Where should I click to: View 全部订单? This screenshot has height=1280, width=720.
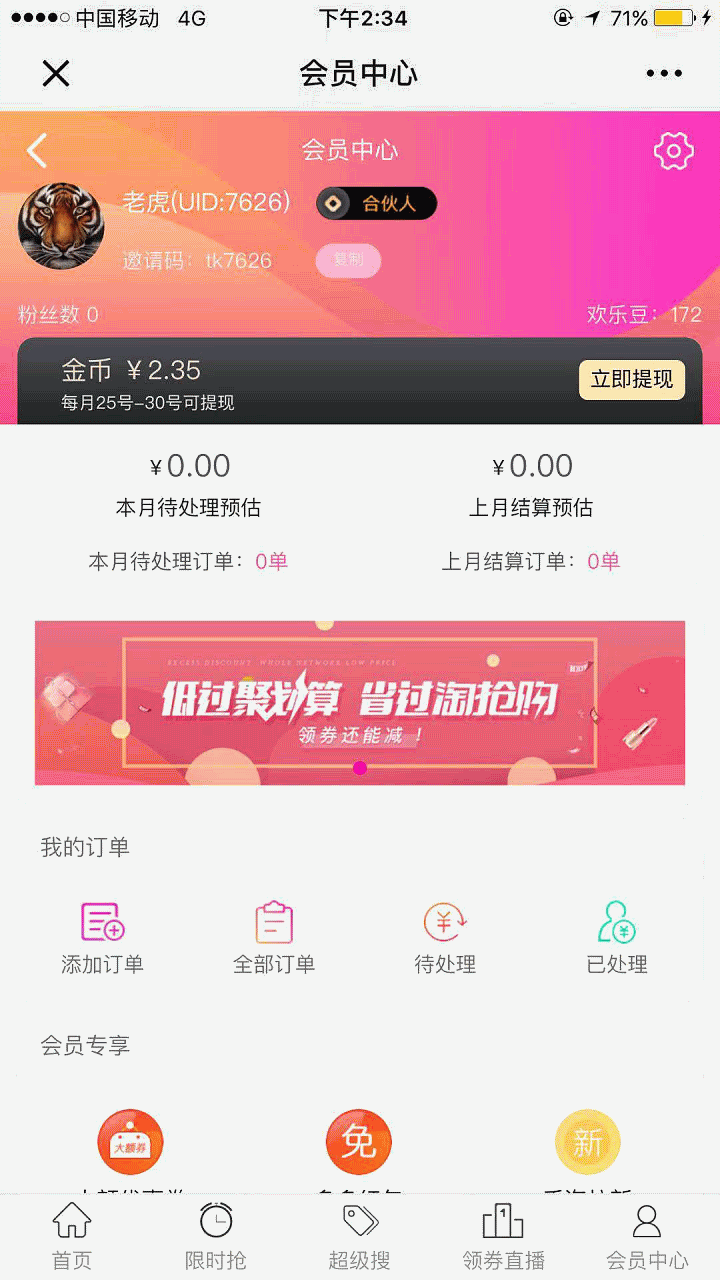(x=274, y=937)
